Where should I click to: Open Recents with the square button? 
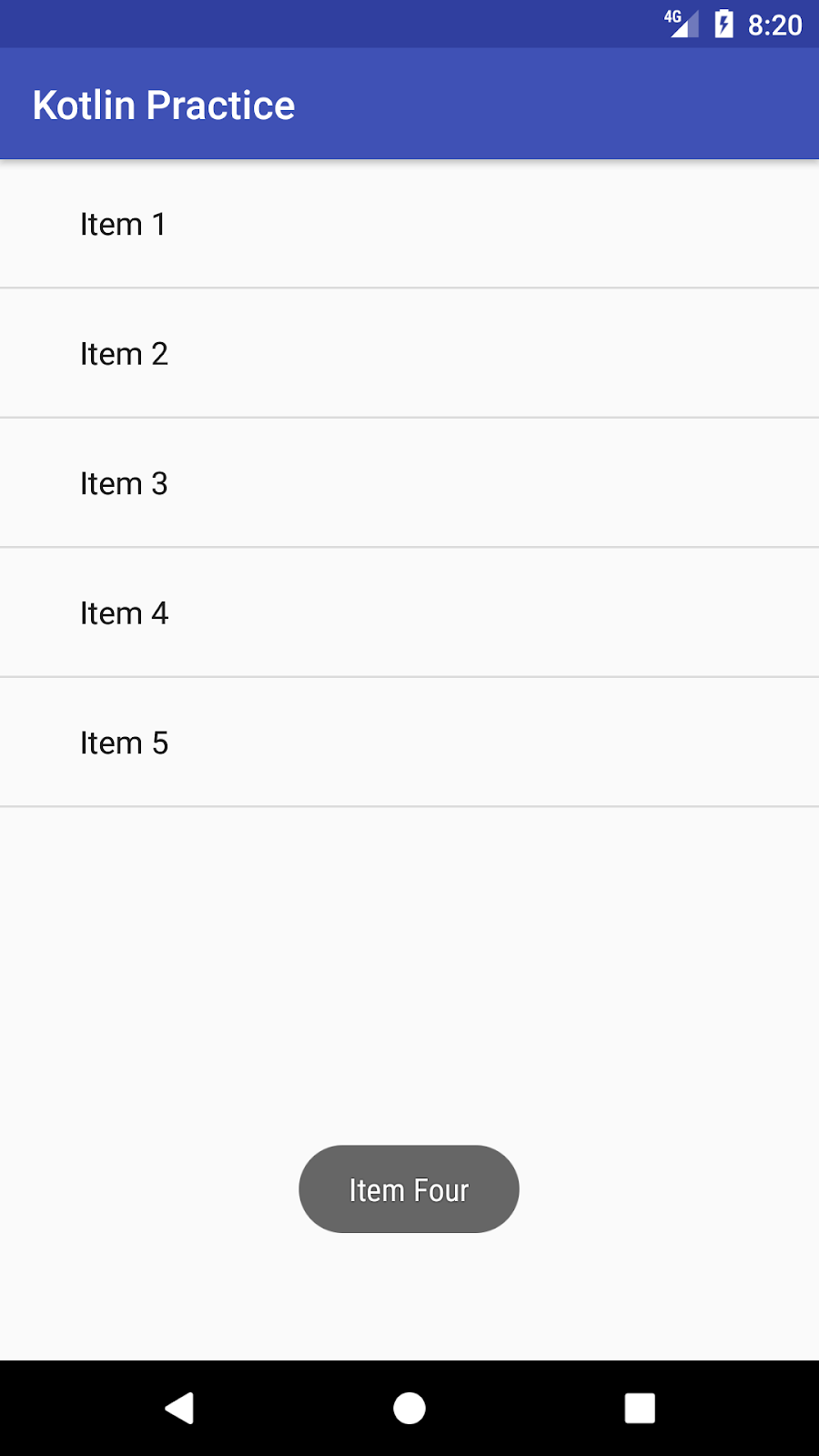640,1407
